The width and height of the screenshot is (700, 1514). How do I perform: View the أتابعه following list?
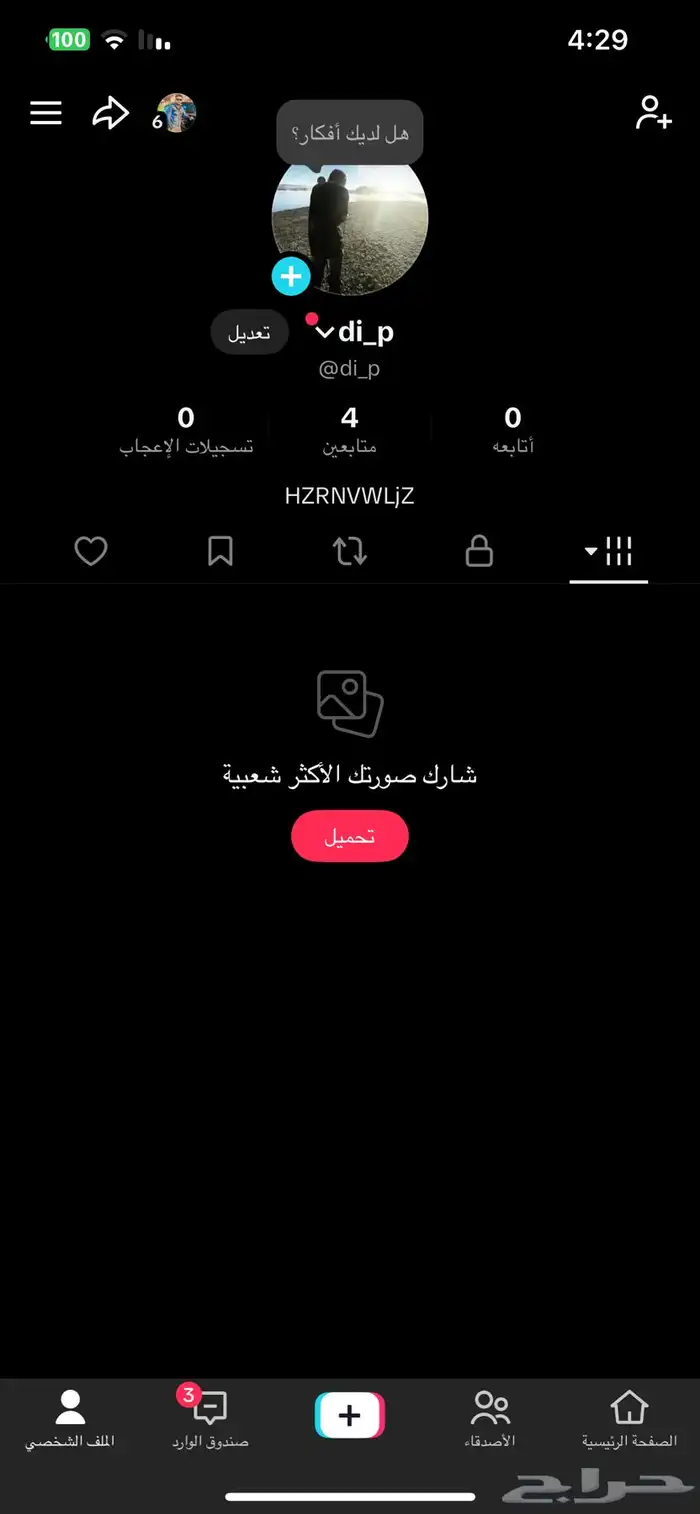[x=513, y=430]
